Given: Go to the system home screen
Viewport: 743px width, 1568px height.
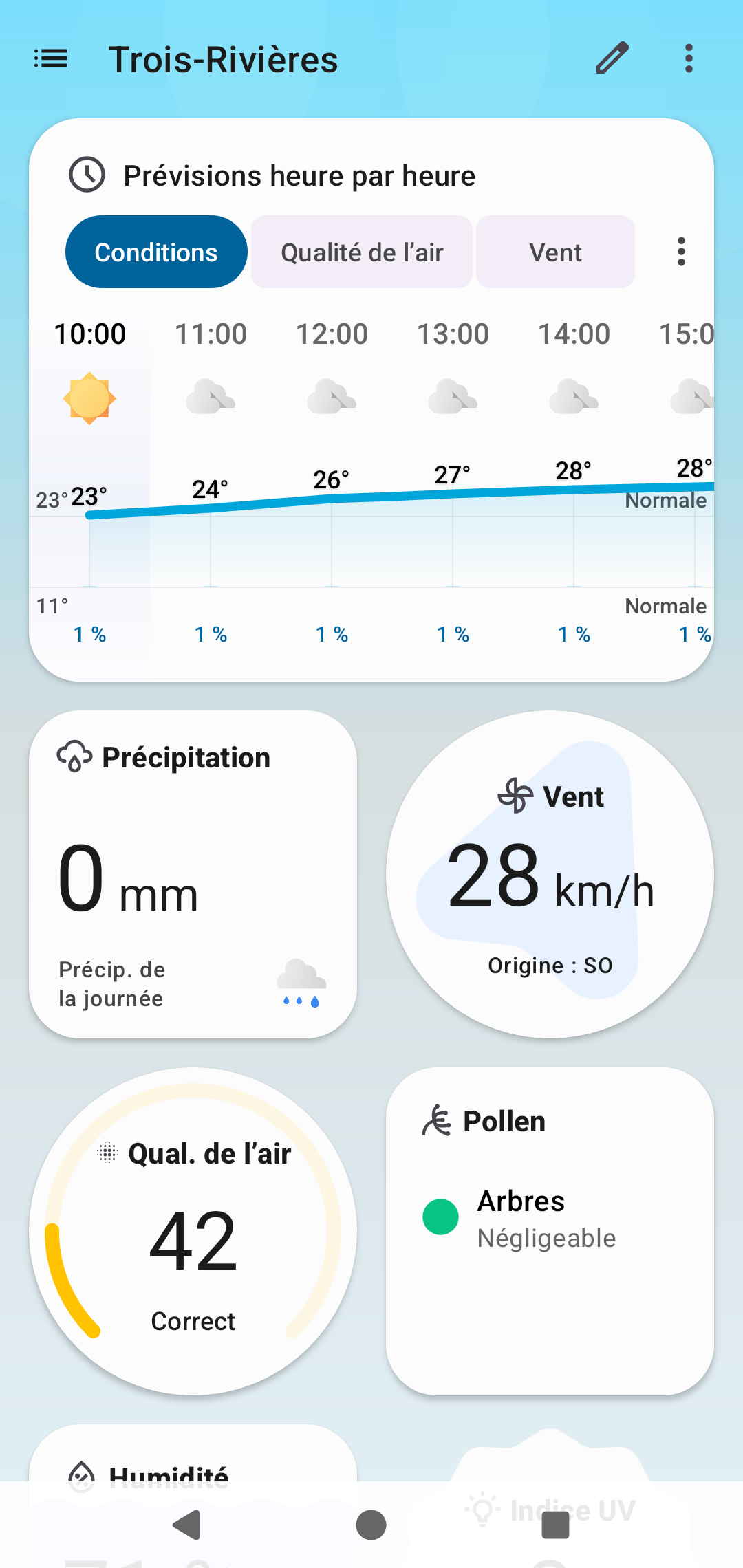Looking at the screenshot, I should pyautogui.click(x=371, y=1525).
